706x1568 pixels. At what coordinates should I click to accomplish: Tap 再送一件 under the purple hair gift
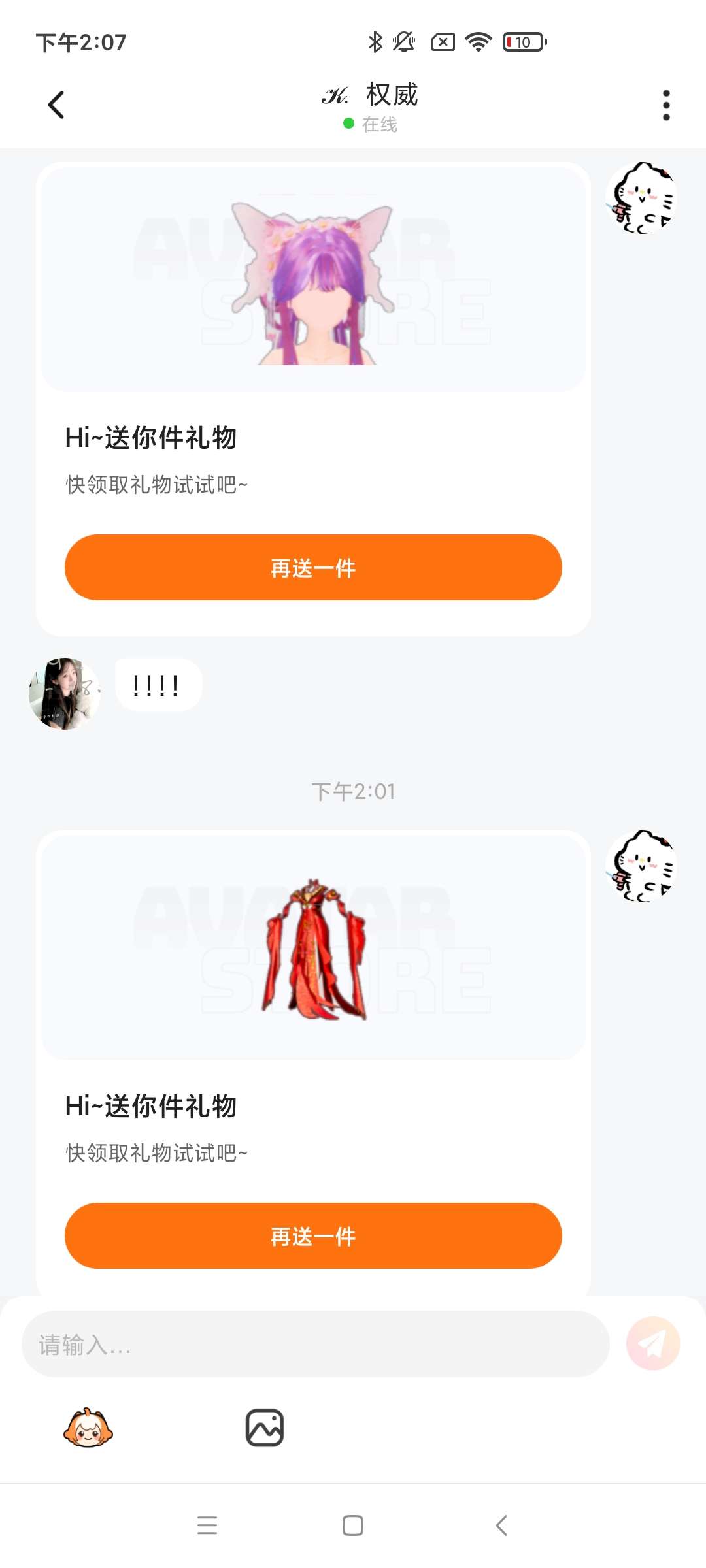(x=313, y=567)
